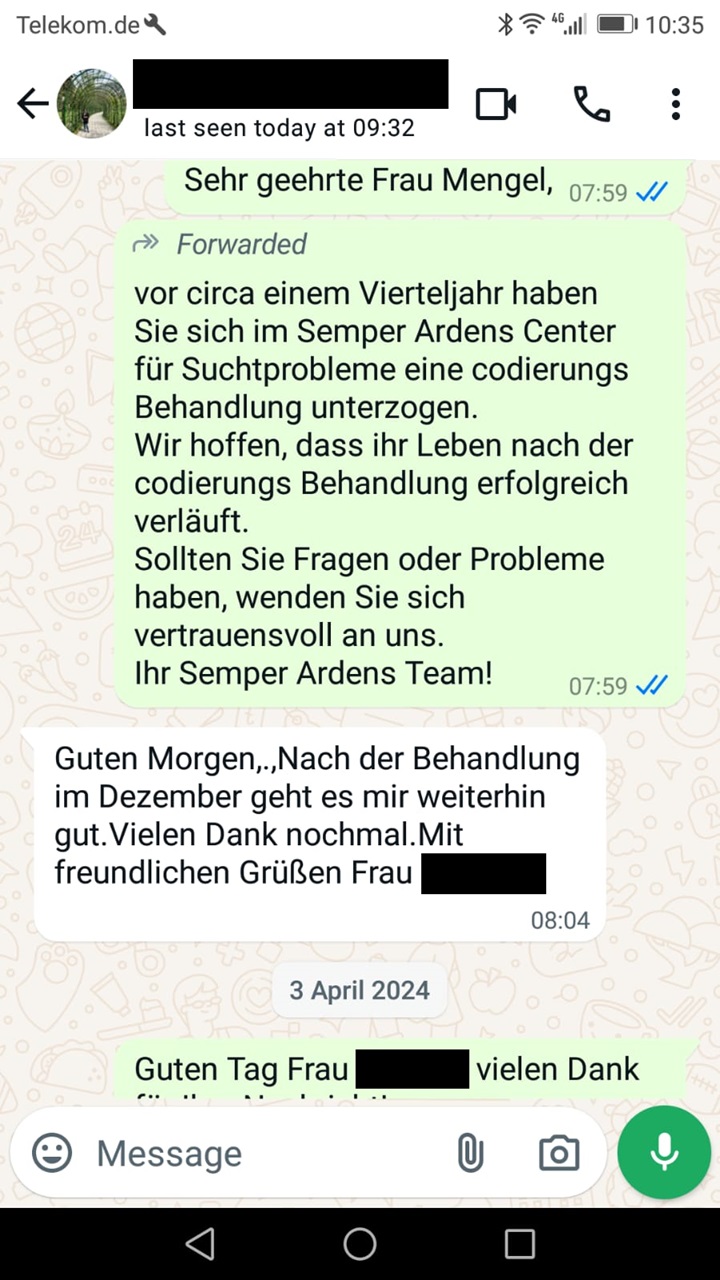Open recent apps from the navigation bar
The image size is (720, 1280).
click(520, 1243)
